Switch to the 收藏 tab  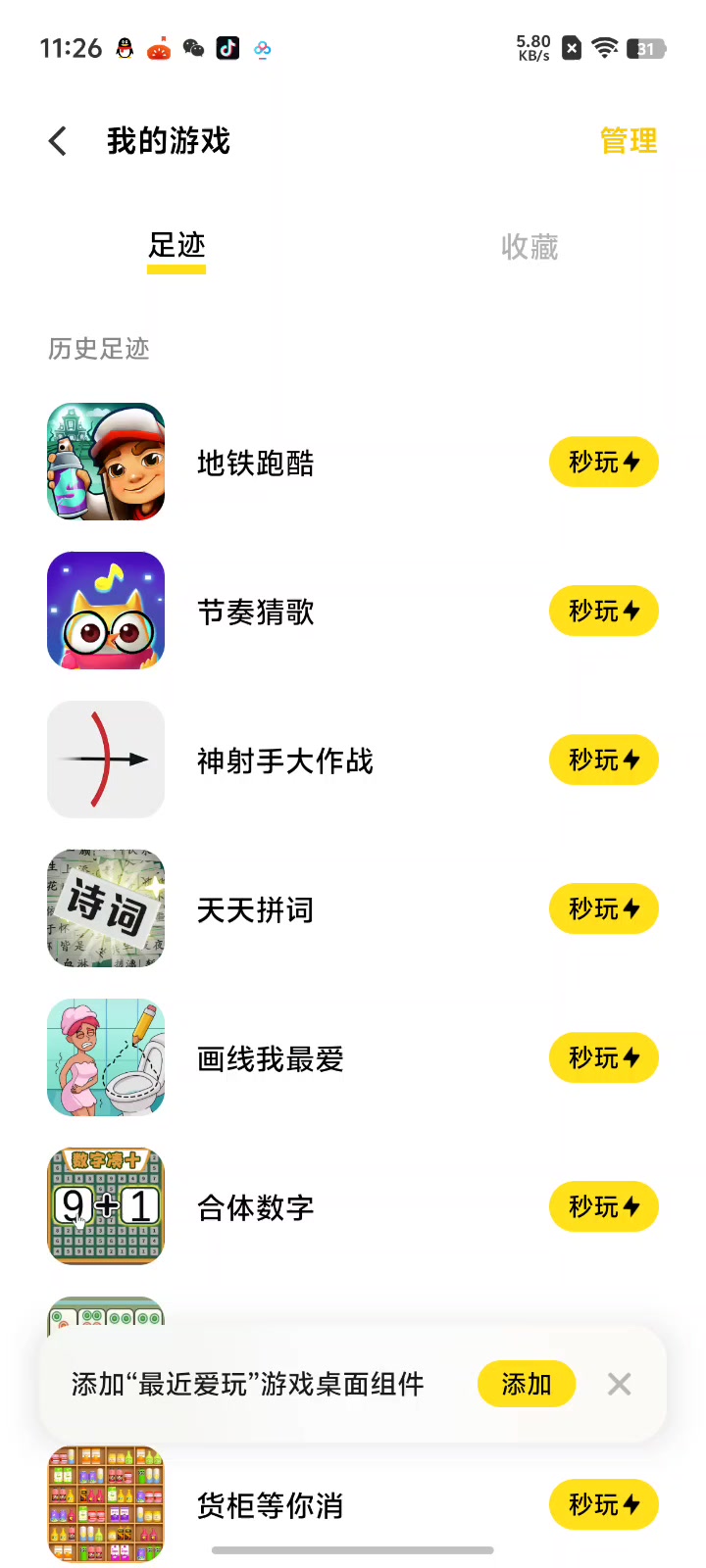pos(529,247)
